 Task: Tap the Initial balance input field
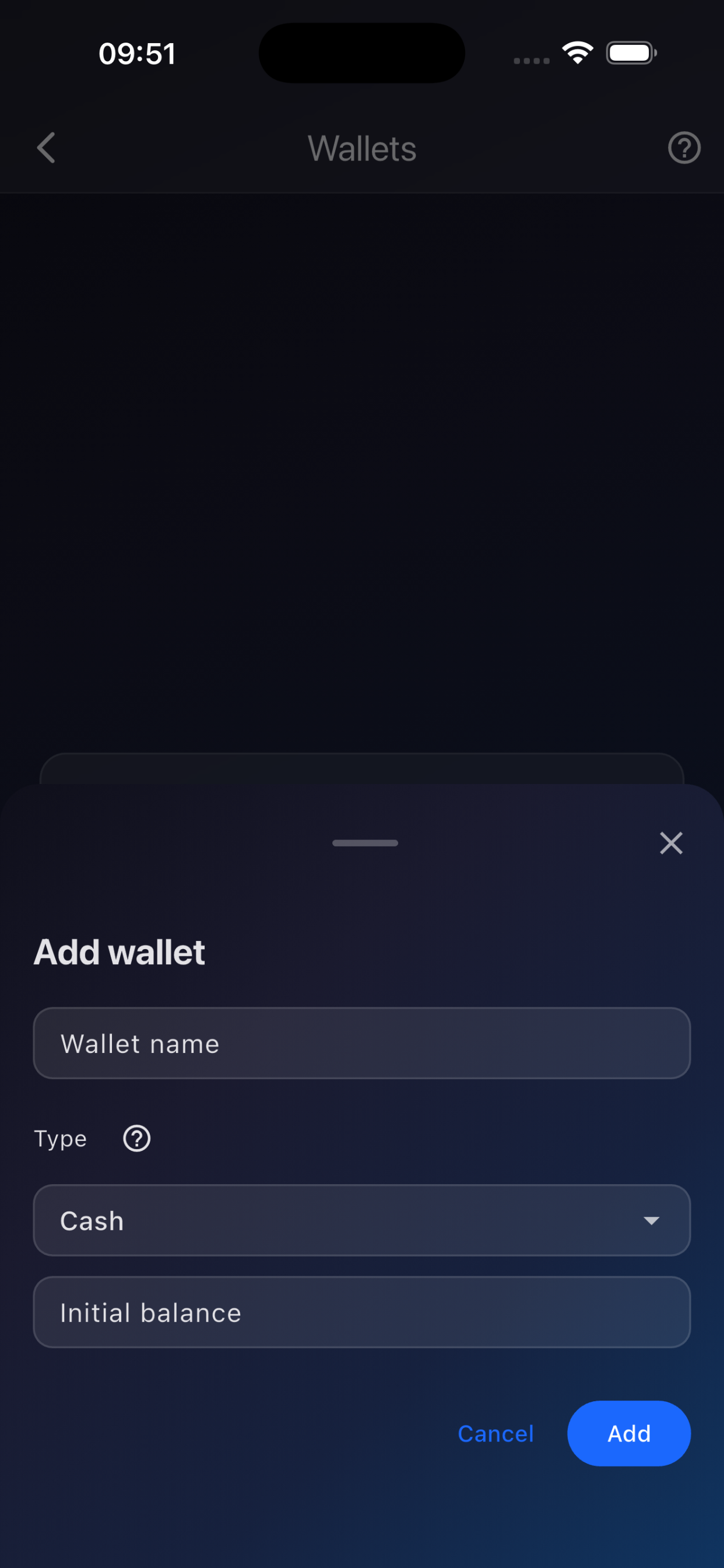362,1312
